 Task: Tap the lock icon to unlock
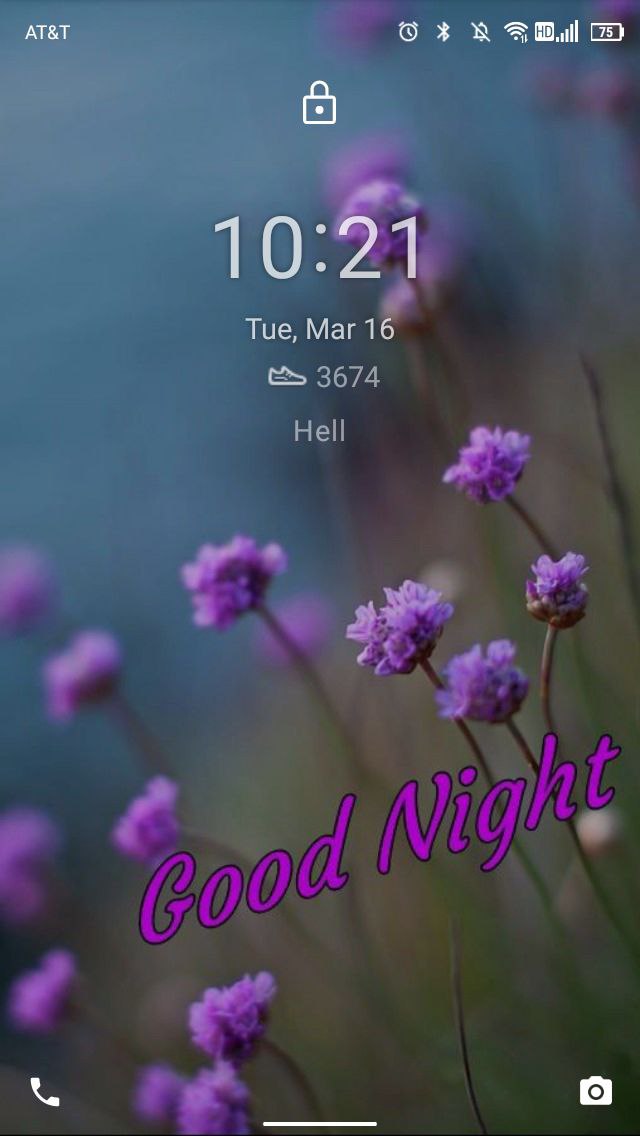[x=319, y=103]
